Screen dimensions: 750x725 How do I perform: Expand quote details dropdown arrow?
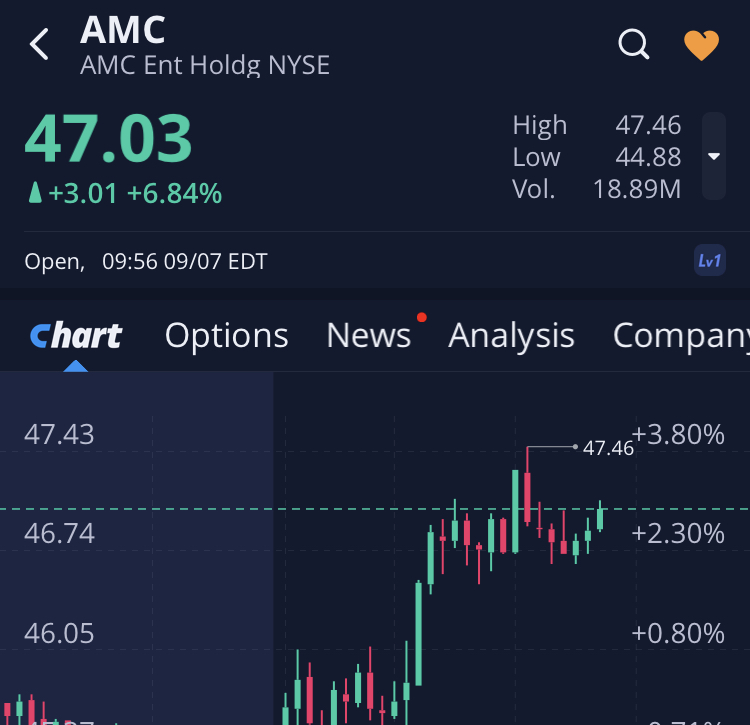tap(713, 156)
